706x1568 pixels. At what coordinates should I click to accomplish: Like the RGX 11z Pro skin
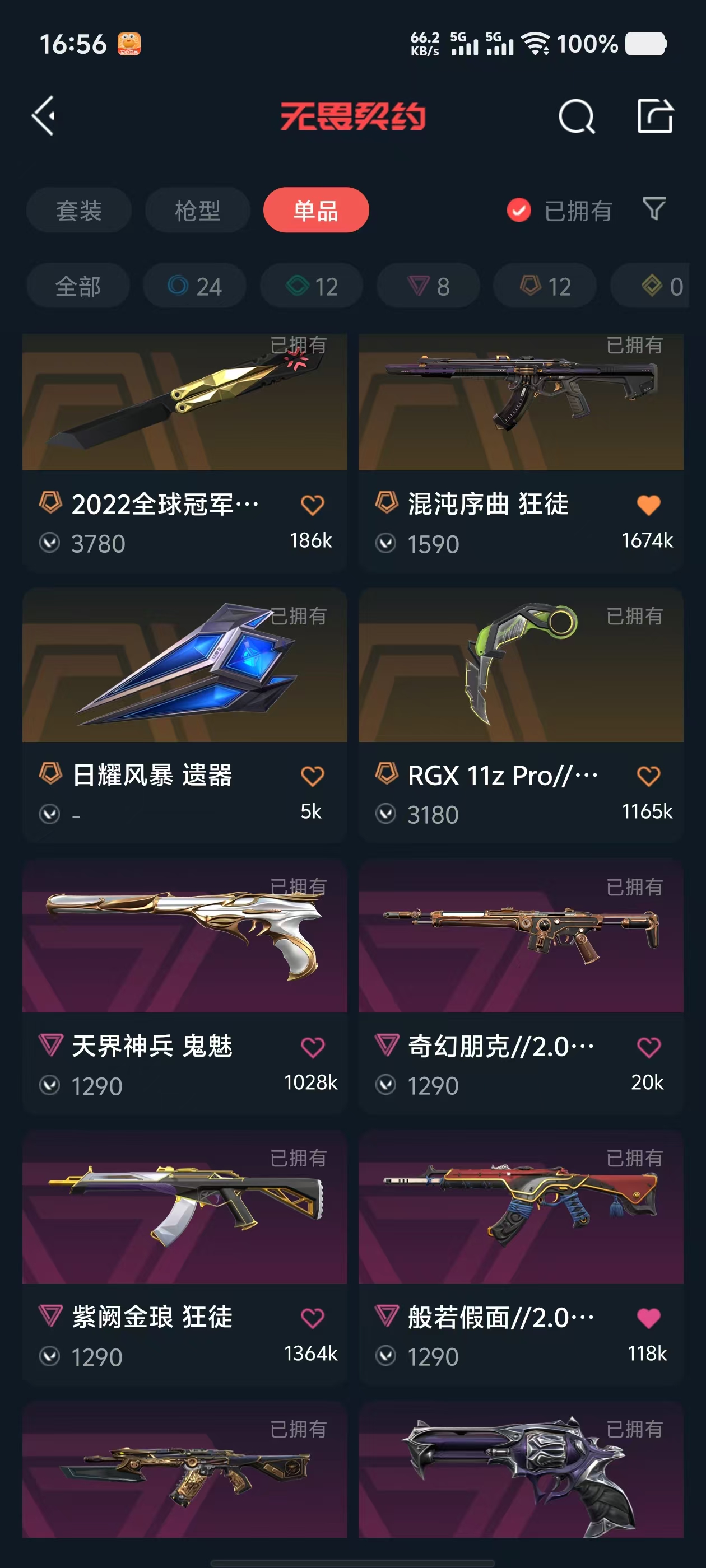pyautogui.click(x=648, y=776)
